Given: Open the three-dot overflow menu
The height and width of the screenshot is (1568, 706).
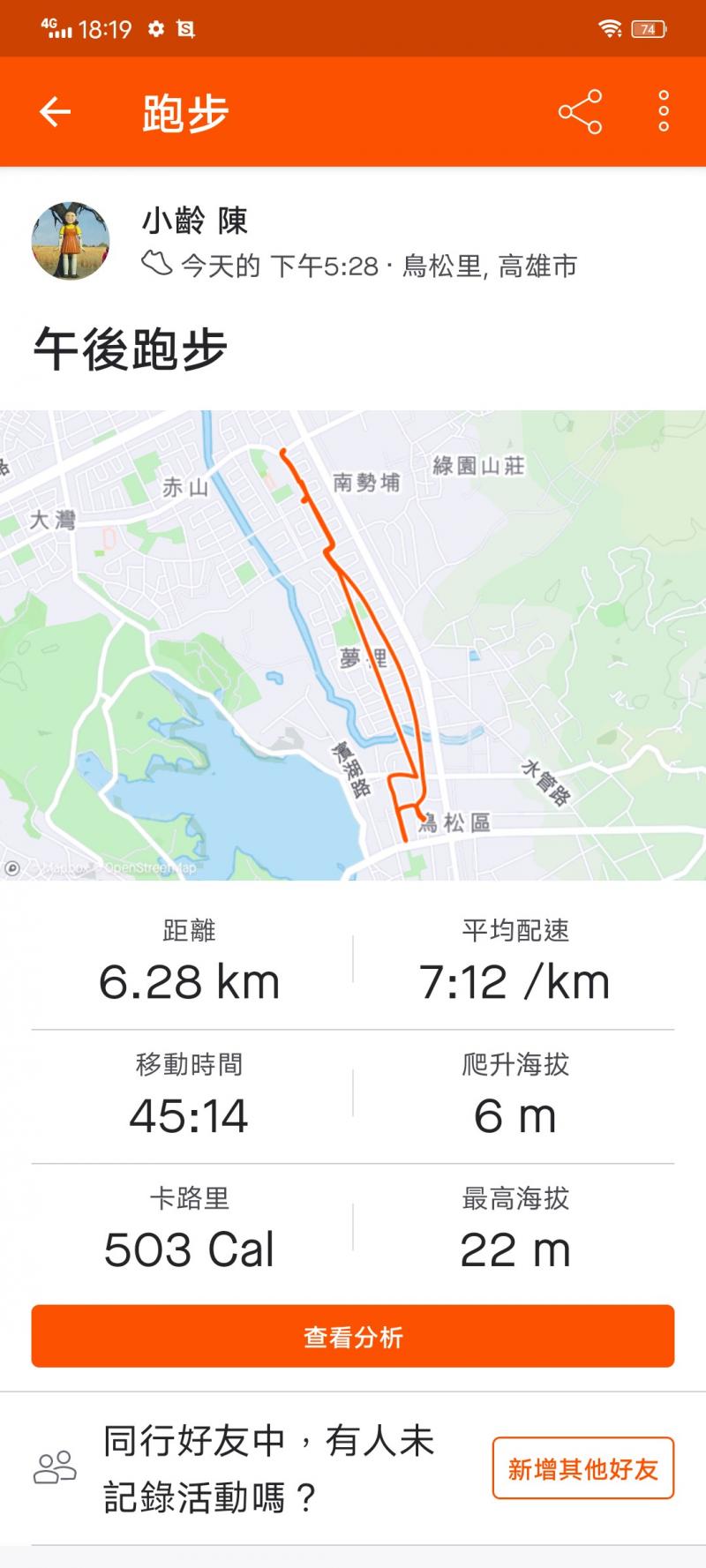Looking at the screenshot, I should pyautogui.click(x=664, y=112).
